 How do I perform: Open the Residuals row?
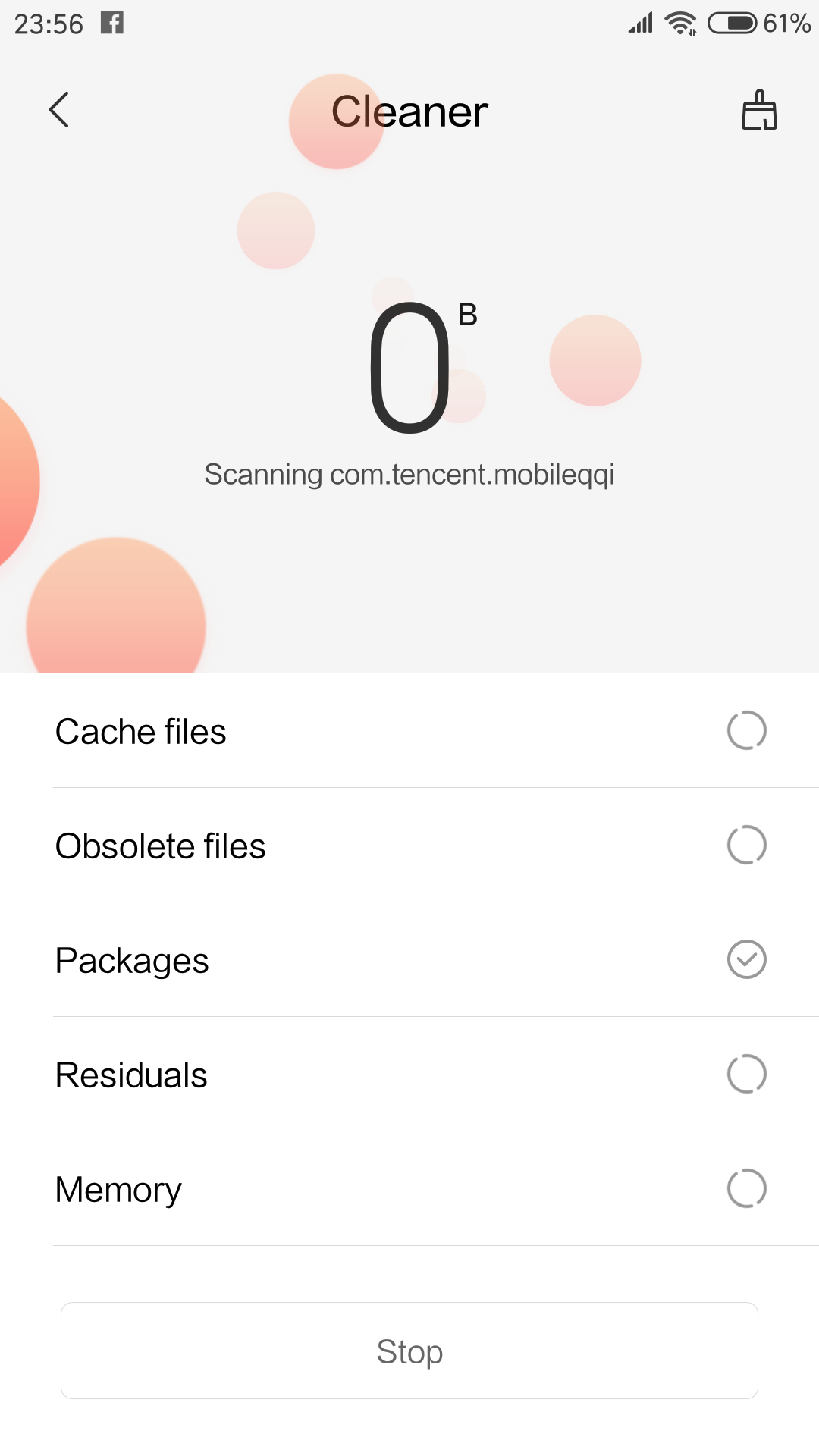[x=409, y=1075]
